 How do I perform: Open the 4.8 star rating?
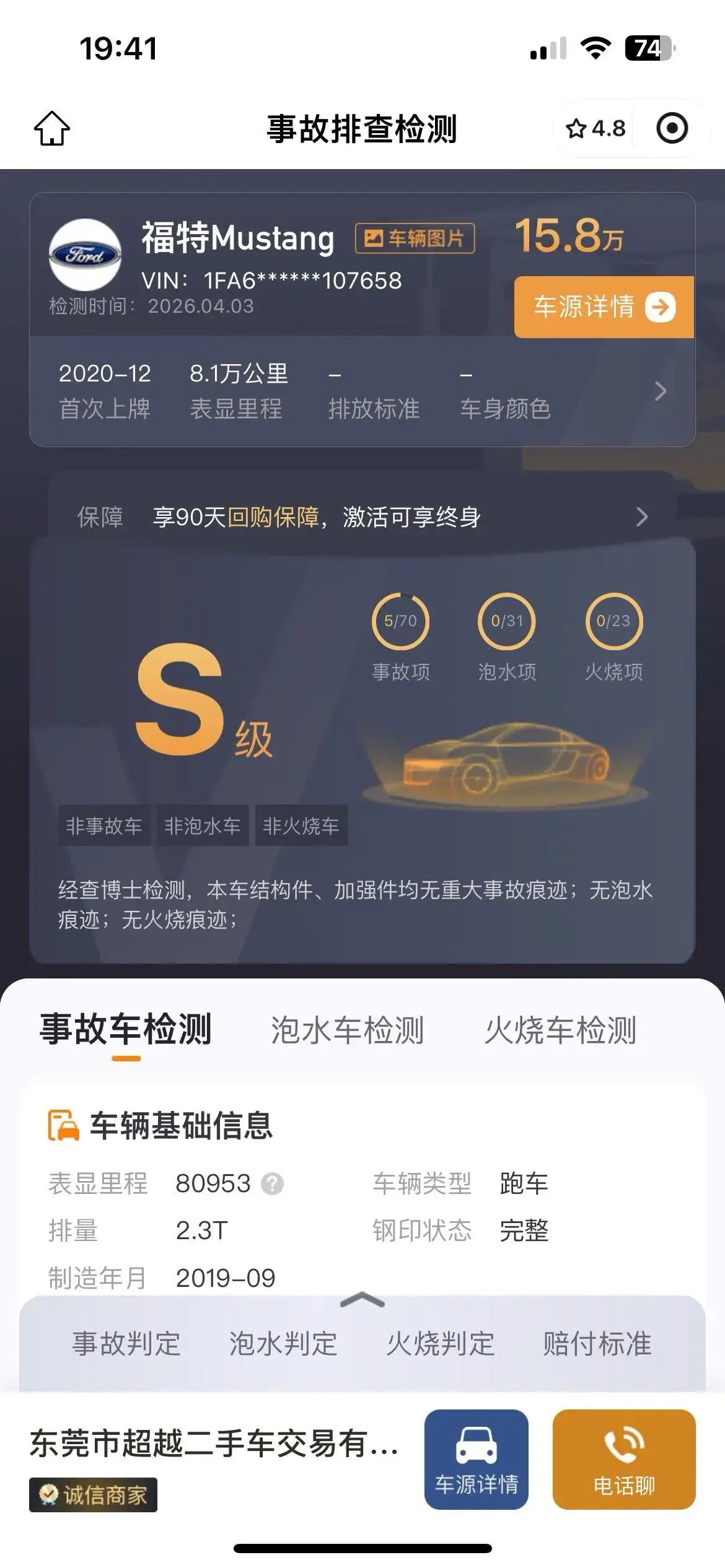pos(595,129)
